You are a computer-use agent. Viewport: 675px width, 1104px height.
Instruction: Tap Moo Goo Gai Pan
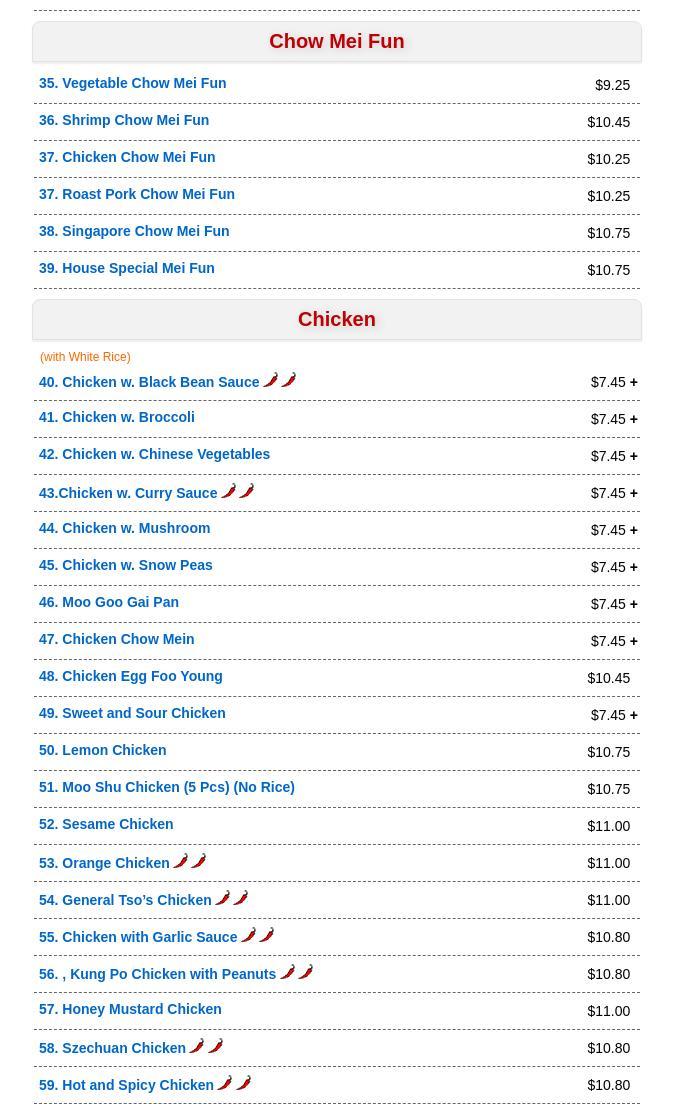coord(108,602)
